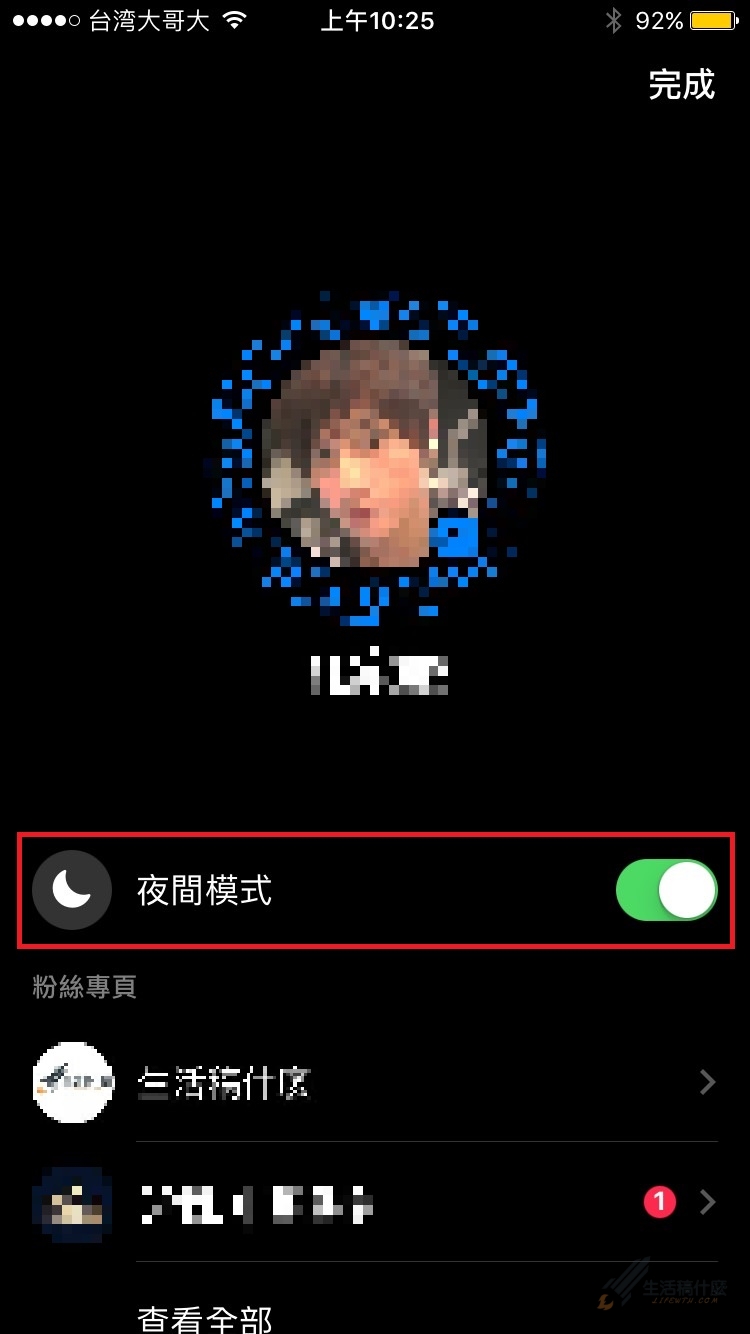Tap 完成 to close the profile page
The image size is (750, 1334).
pos(681,84)
